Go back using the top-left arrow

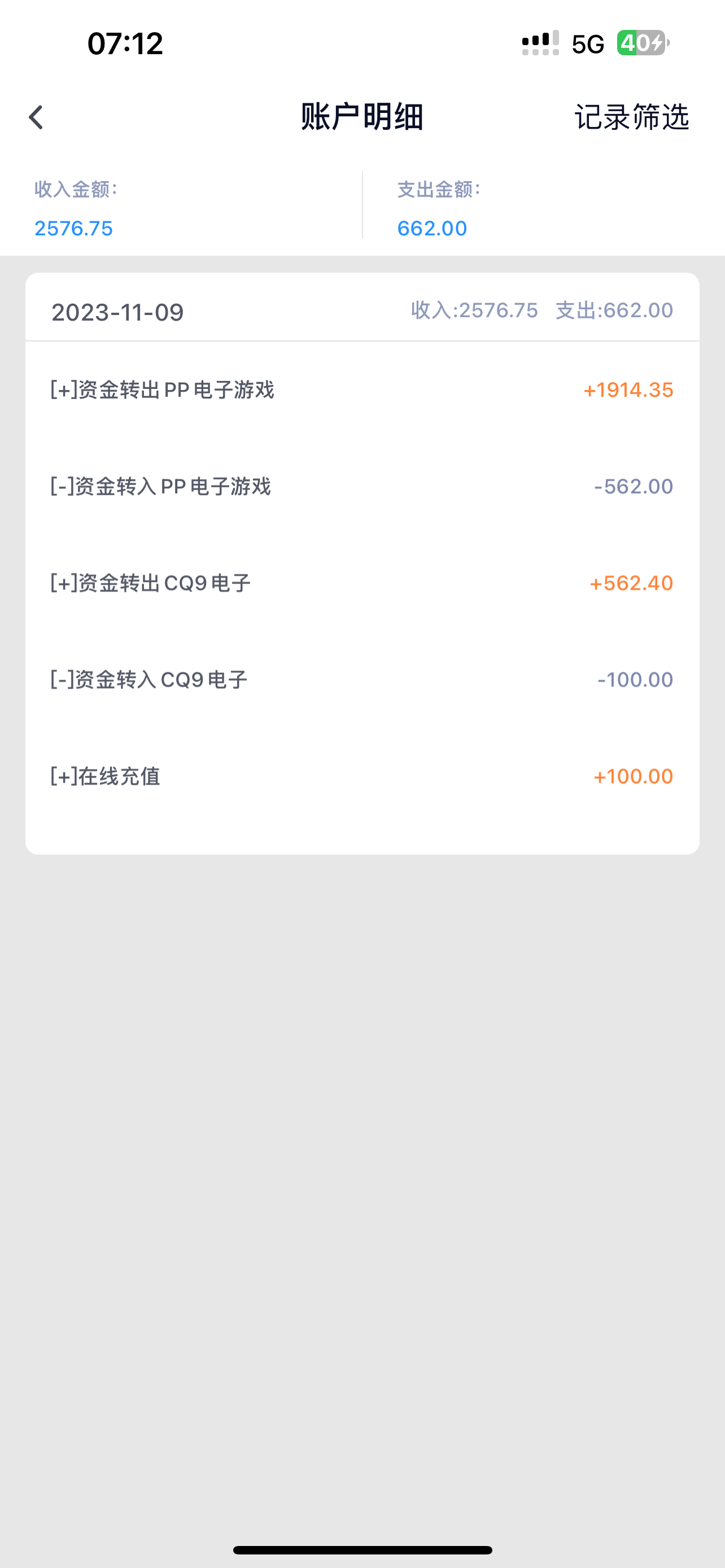tap(36, 117)
